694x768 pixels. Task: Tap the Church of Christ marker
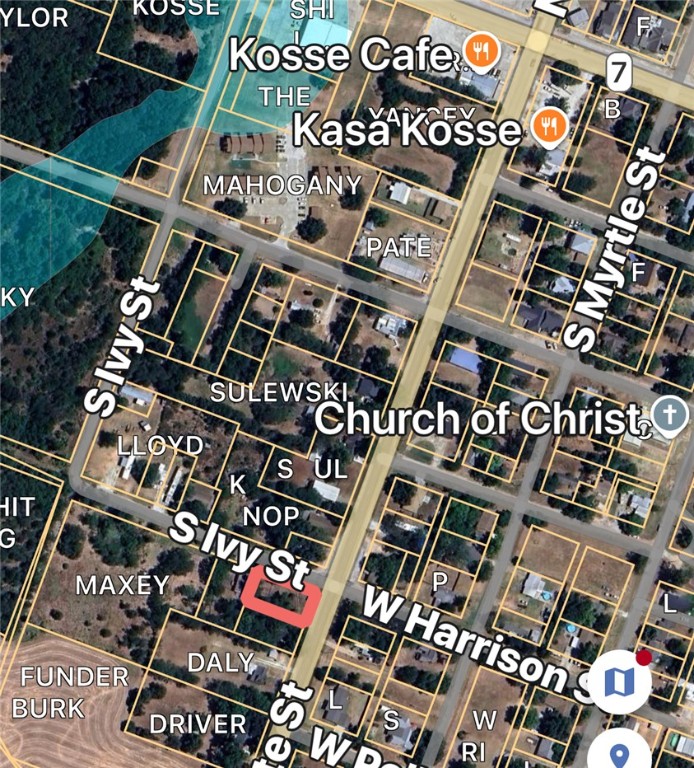(x=669, y=415)
